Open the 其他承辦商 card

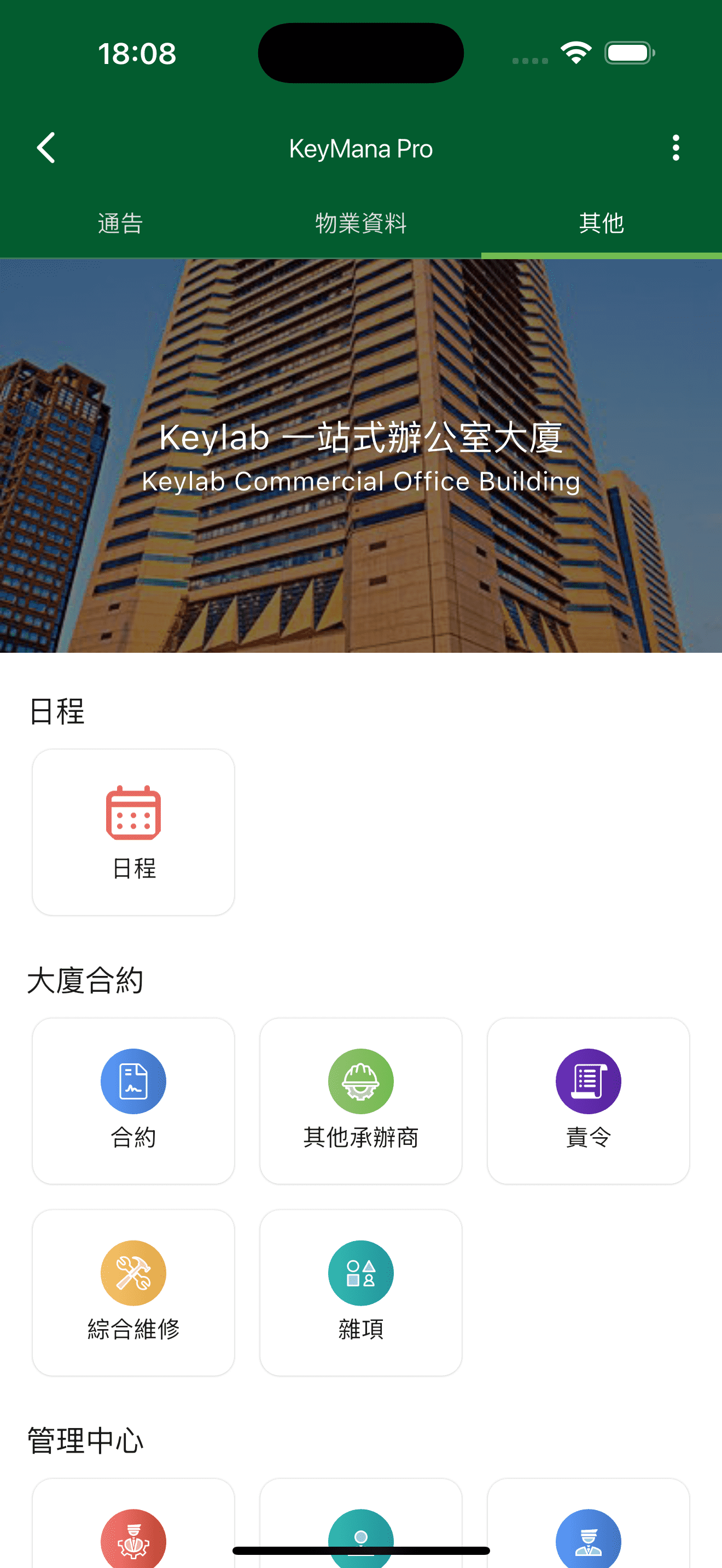[x=361, y=1101]
